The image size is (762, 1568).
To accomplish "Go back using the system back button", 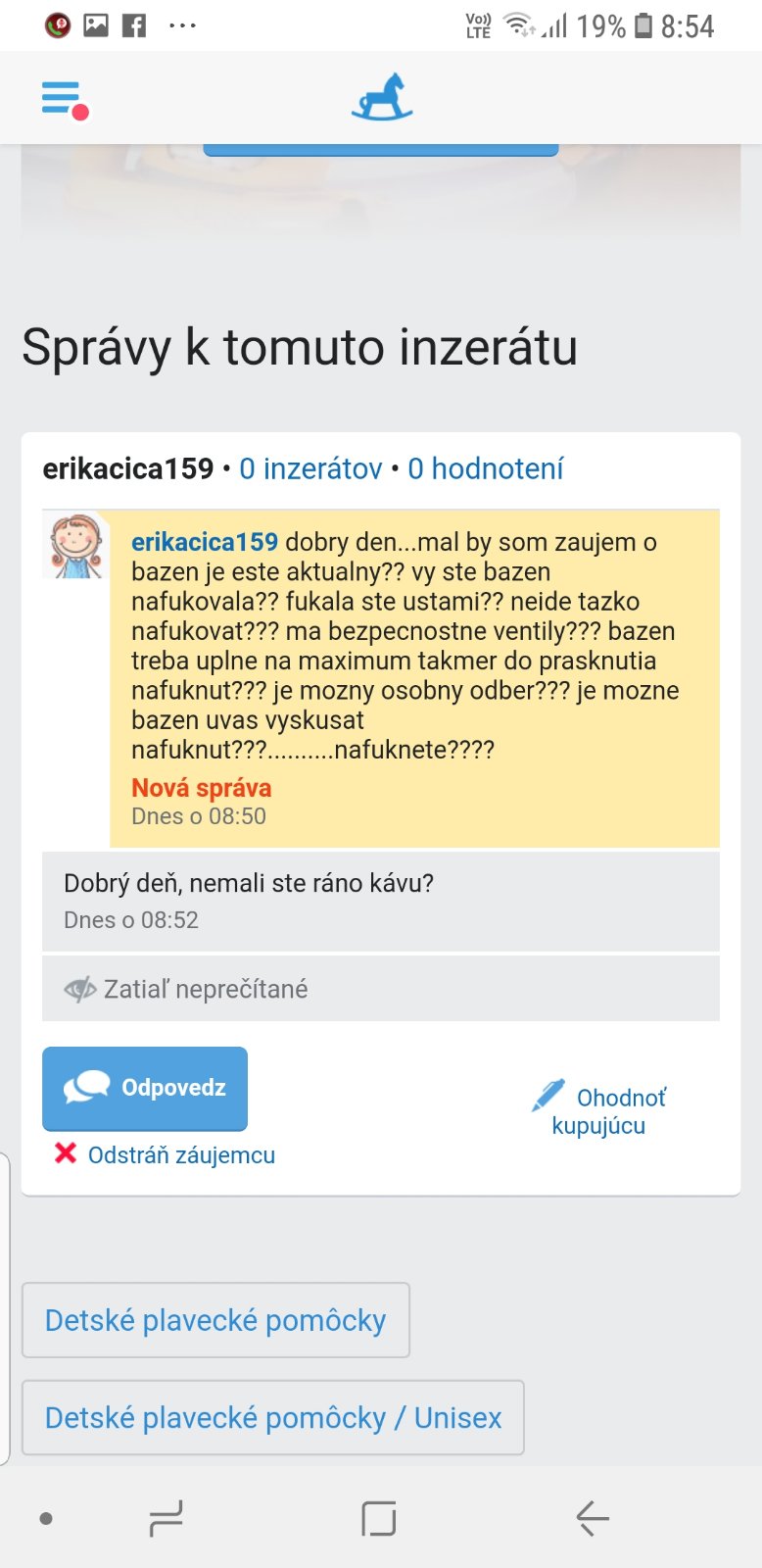I will pyautogui.click(x=592, y=1519).
